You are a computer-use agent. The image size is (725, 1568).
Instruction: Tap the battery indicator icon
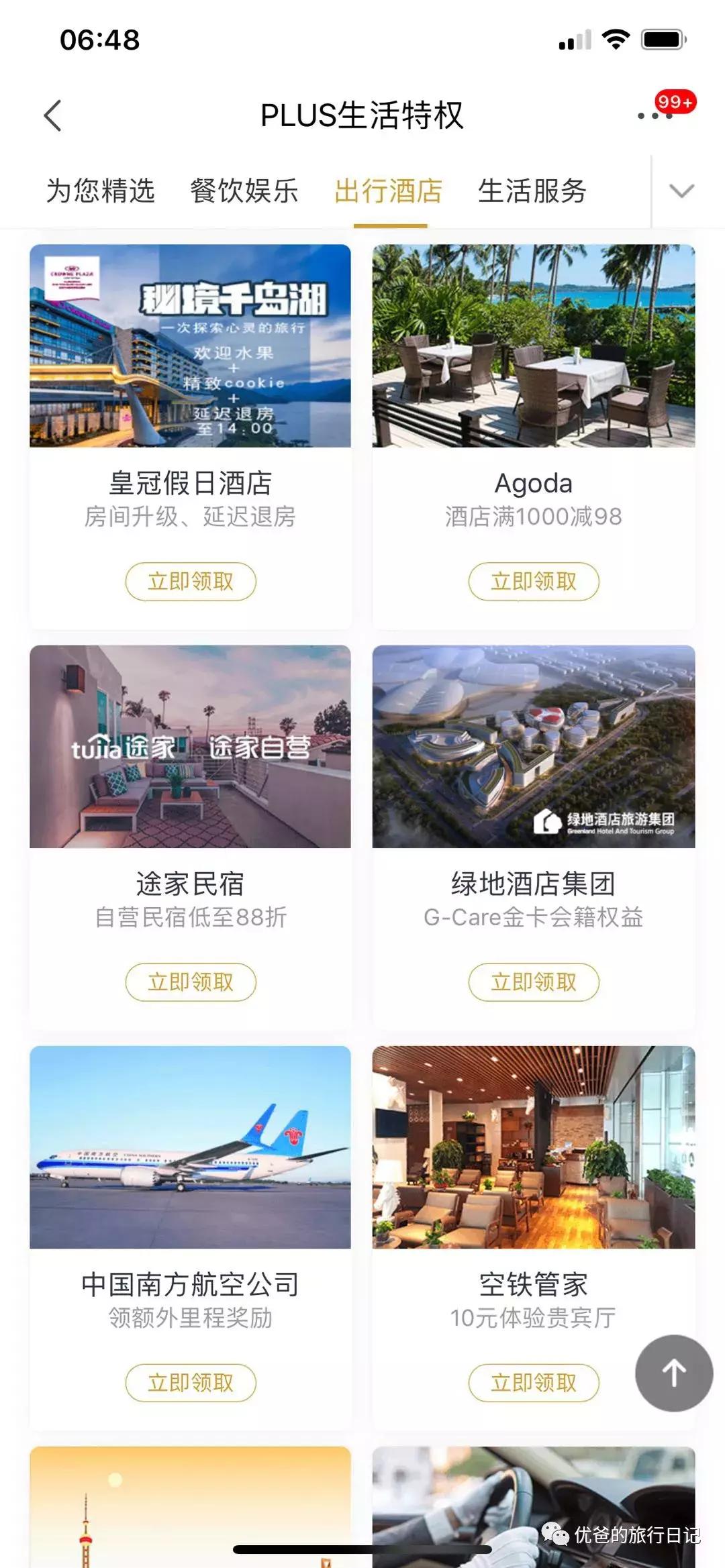click(660, 40)
